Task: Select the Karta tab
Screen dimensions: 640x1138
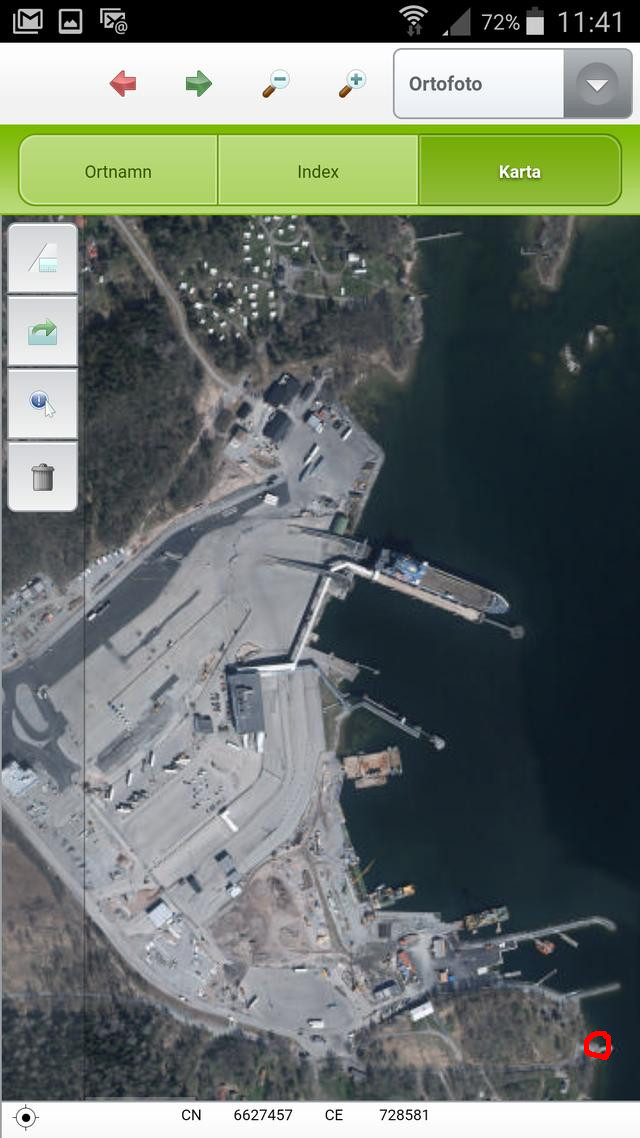Action: click(x=520, y=172)
